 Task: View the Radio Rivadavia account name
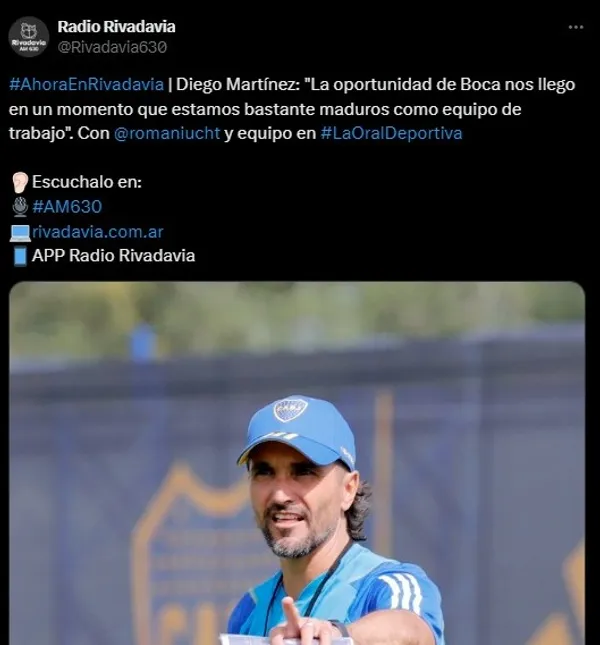click(x=116, y=26)
